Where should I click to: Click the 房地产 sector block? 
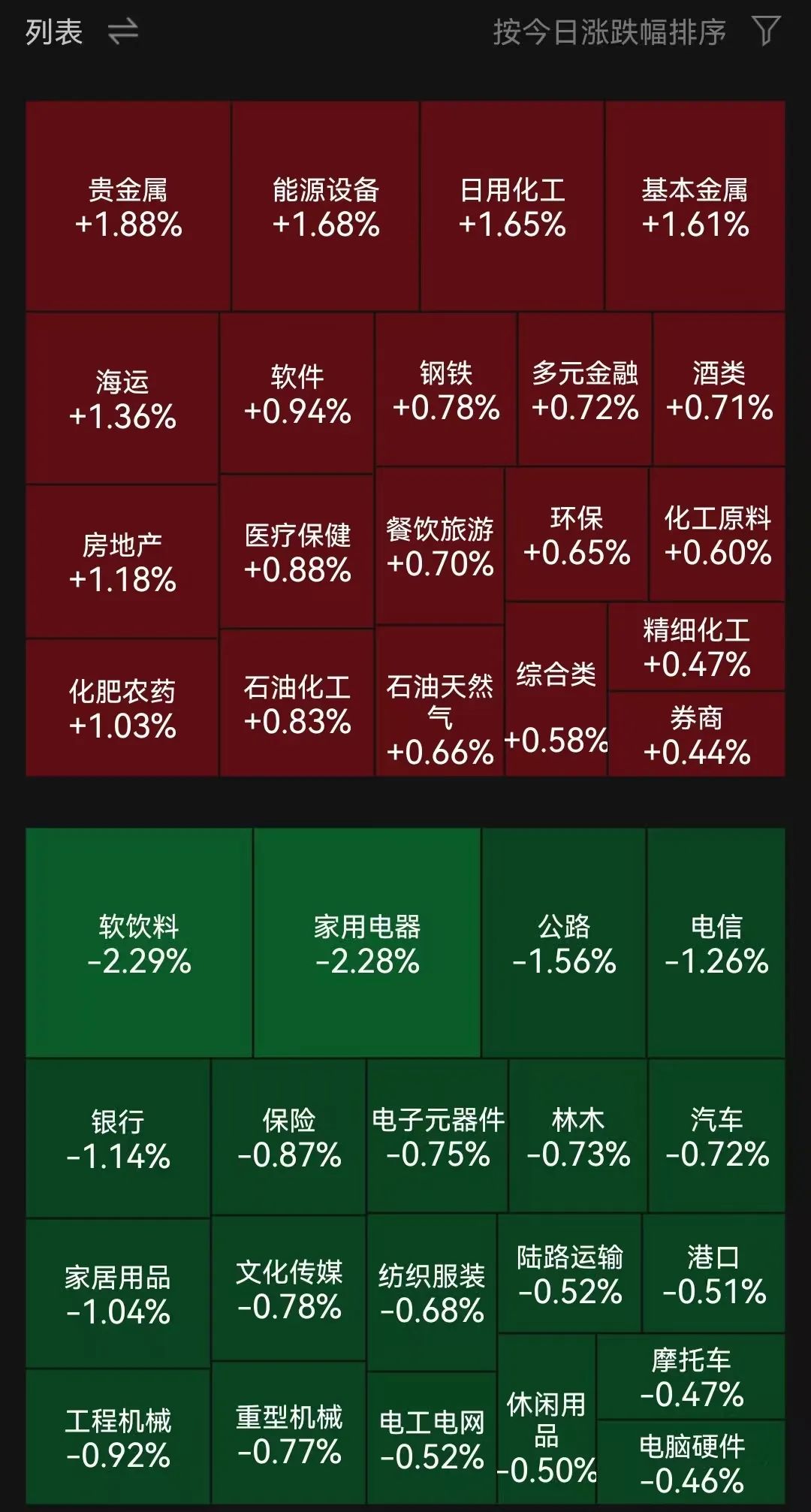(122, 556)
